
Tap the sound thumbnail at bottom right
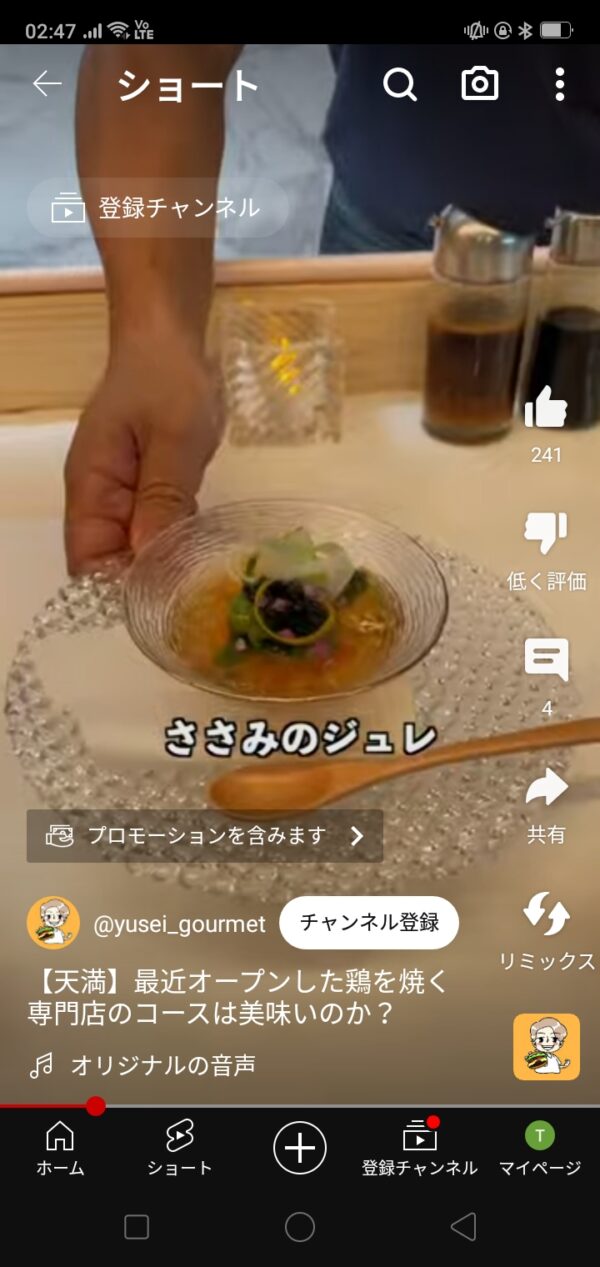pos(546,1047)
